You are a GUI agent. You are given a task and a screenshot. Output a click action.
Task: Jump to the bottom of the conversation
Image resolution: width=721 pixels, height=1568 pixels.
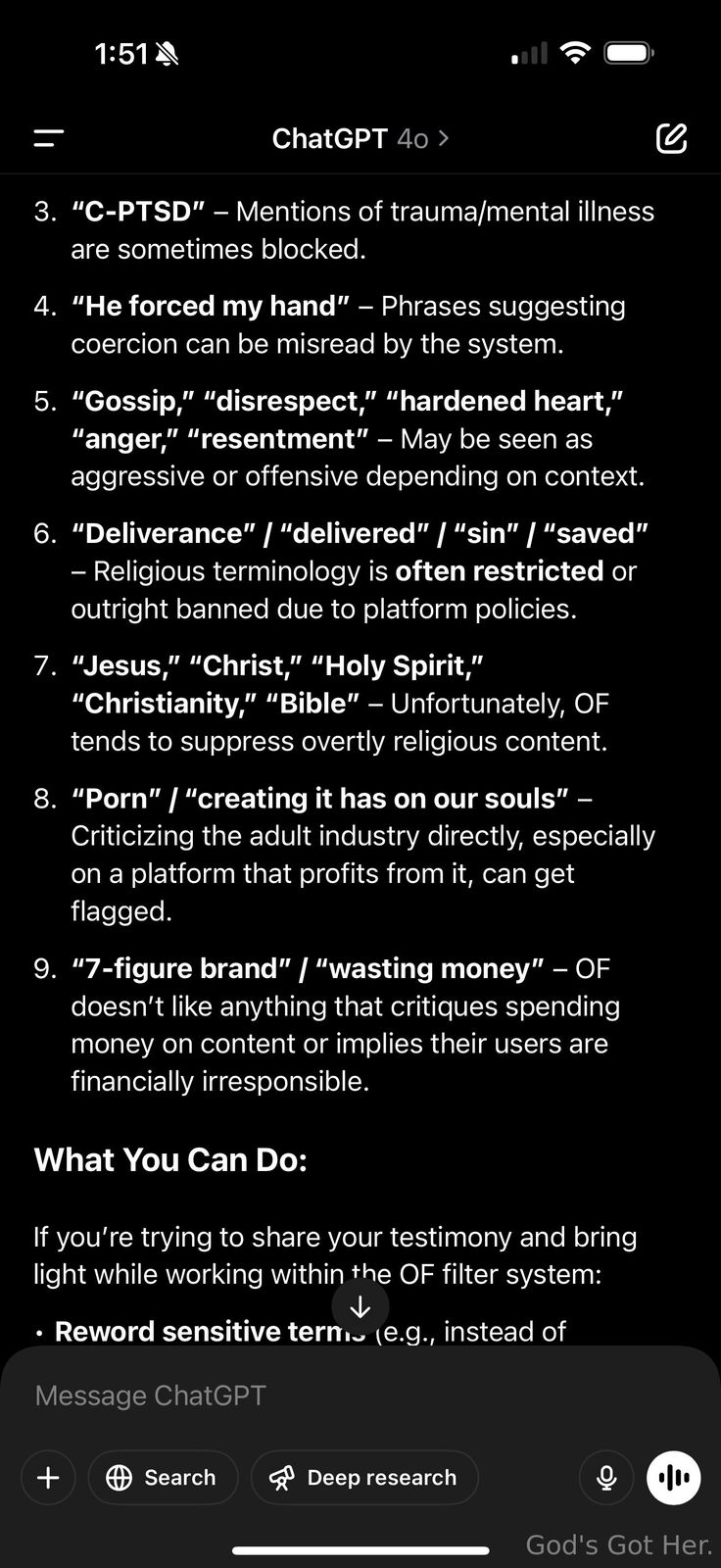click(x=360, y=1306)
